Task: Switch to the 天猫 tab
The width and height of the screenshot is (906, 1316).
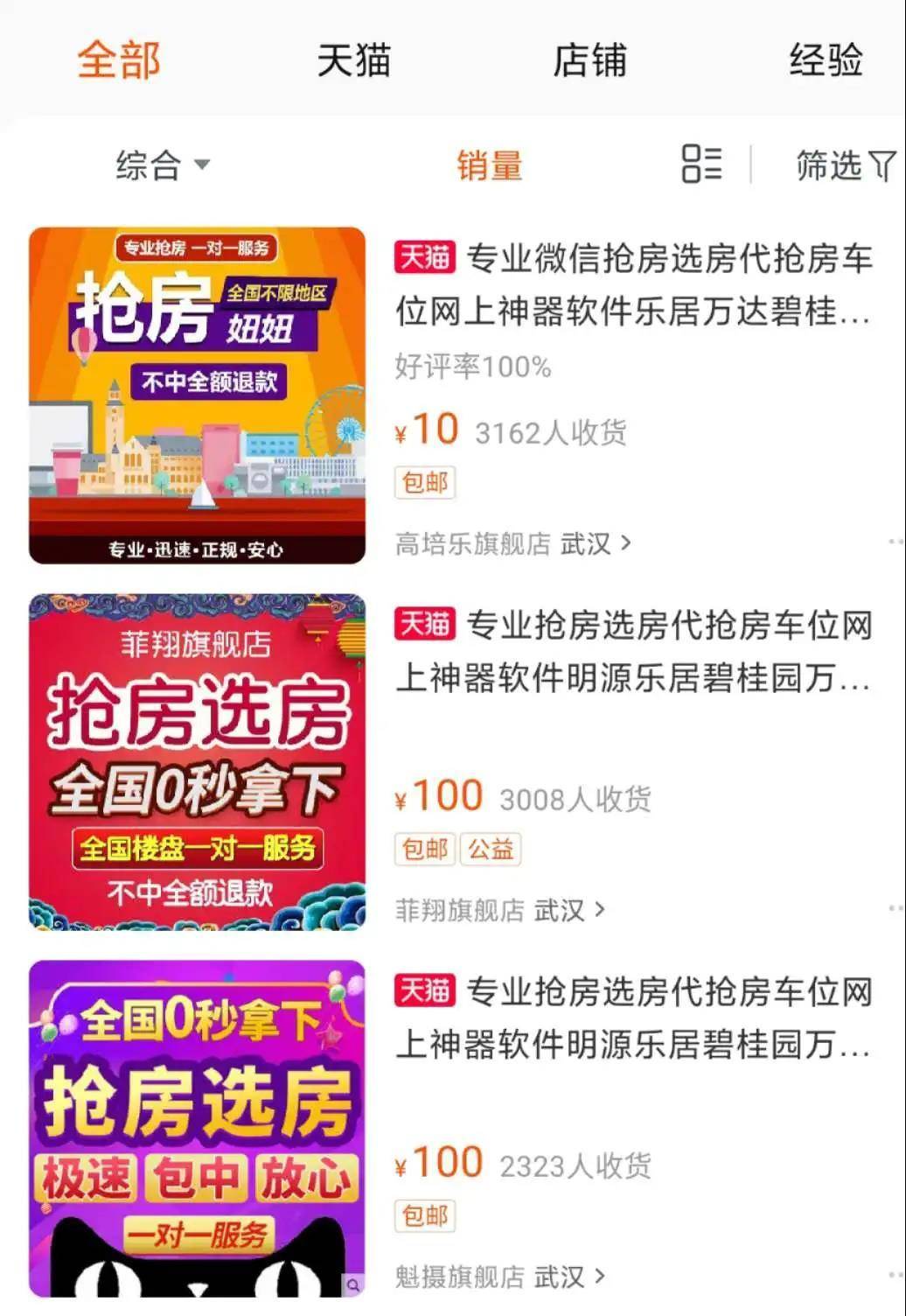Action: pos(353,60)
